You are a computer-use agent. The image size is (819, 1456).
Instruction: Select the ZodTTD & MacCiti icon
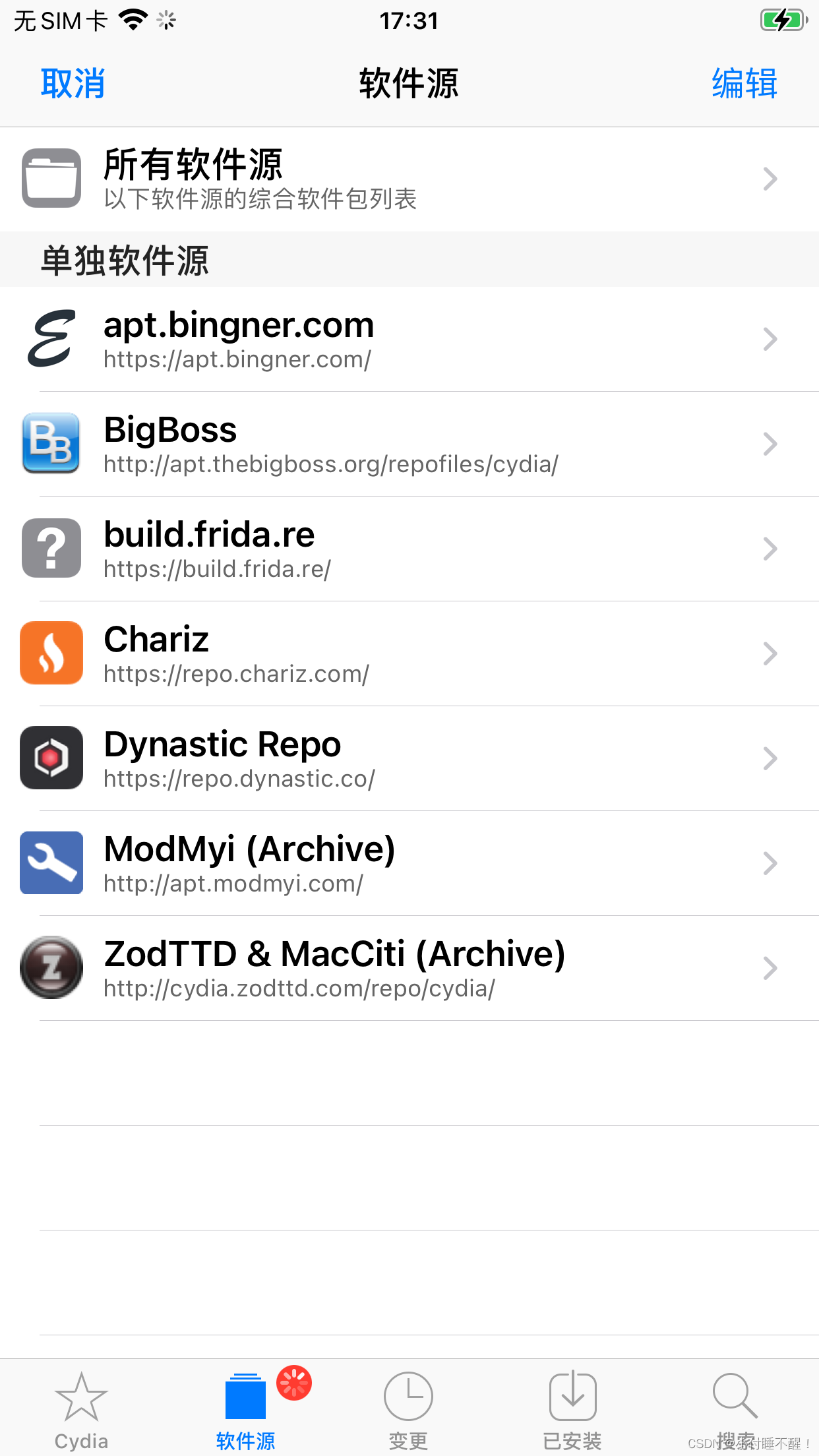[x=51, y=967]
